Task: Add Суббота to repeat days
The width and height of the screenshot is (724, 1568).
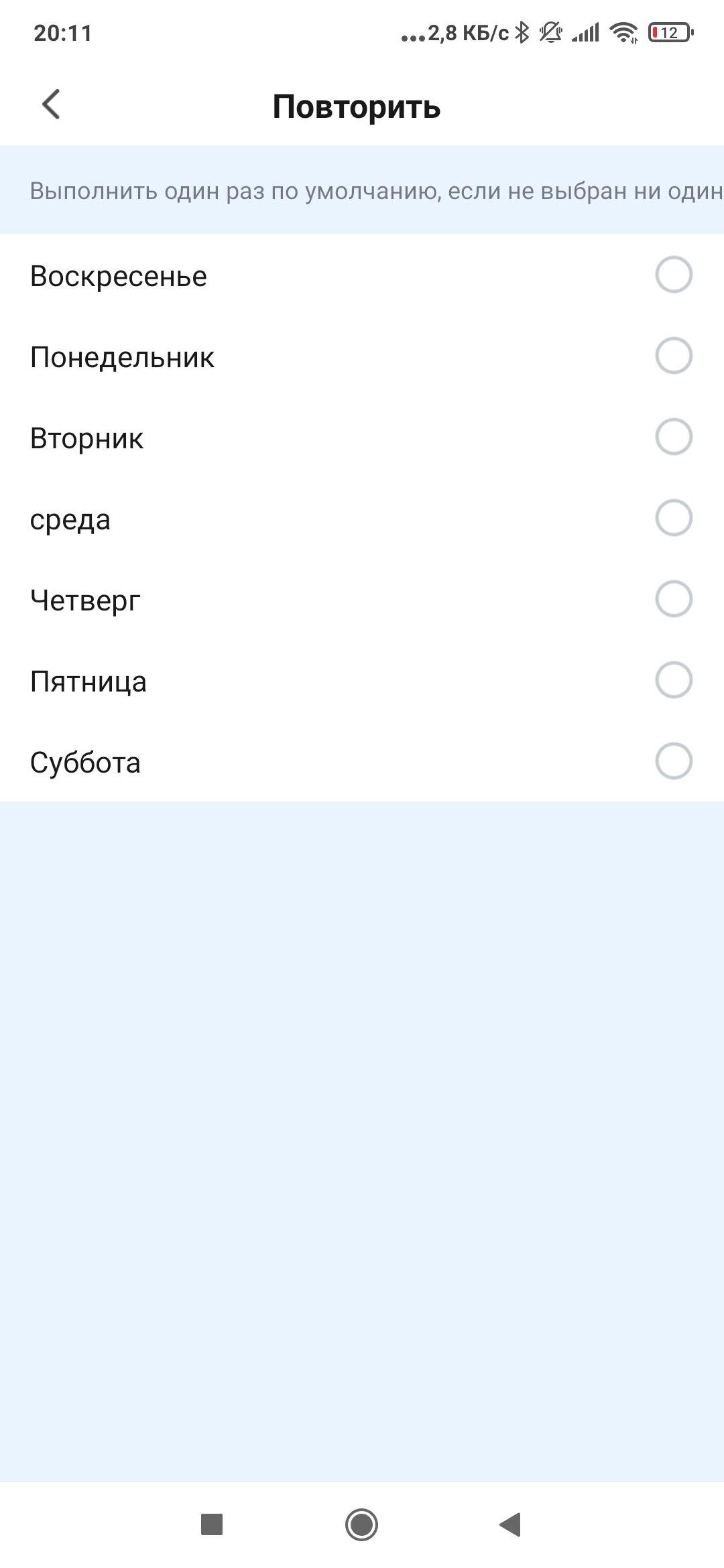Action: pyautogui.click(x=673, y=761)
